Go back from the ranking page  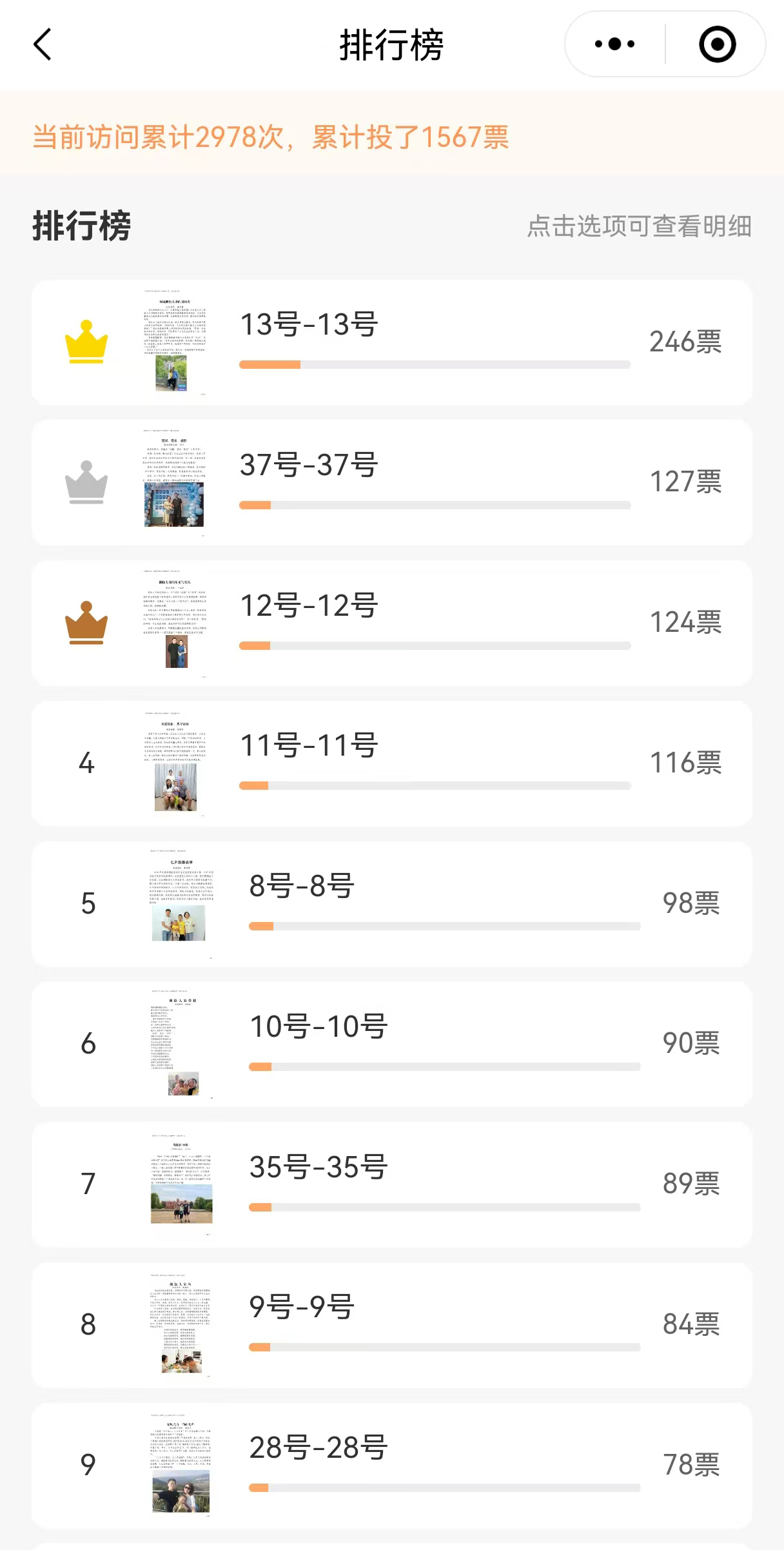pos(43,45)
